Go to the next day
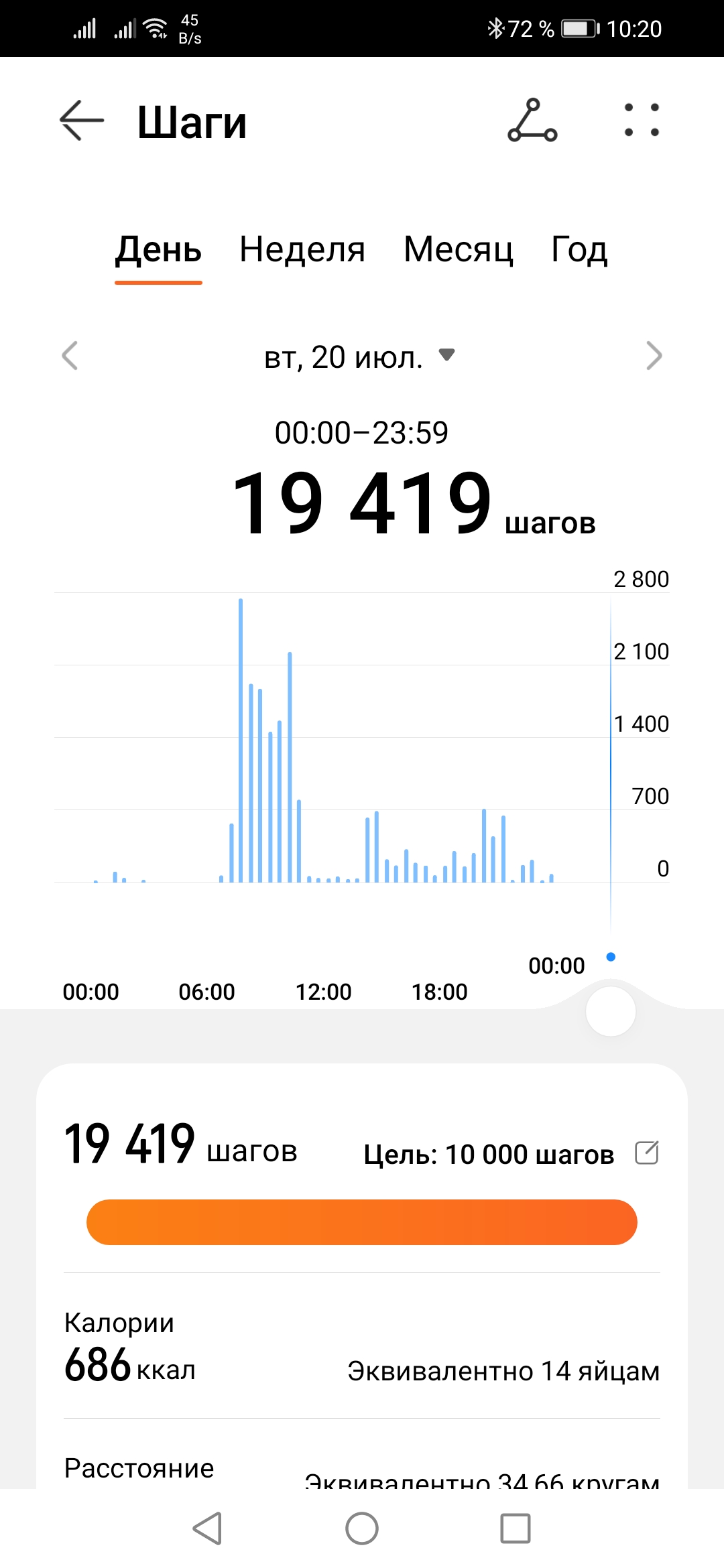Image resolution: width=724 pixels, height=1568 pixels. click(654, 356)
